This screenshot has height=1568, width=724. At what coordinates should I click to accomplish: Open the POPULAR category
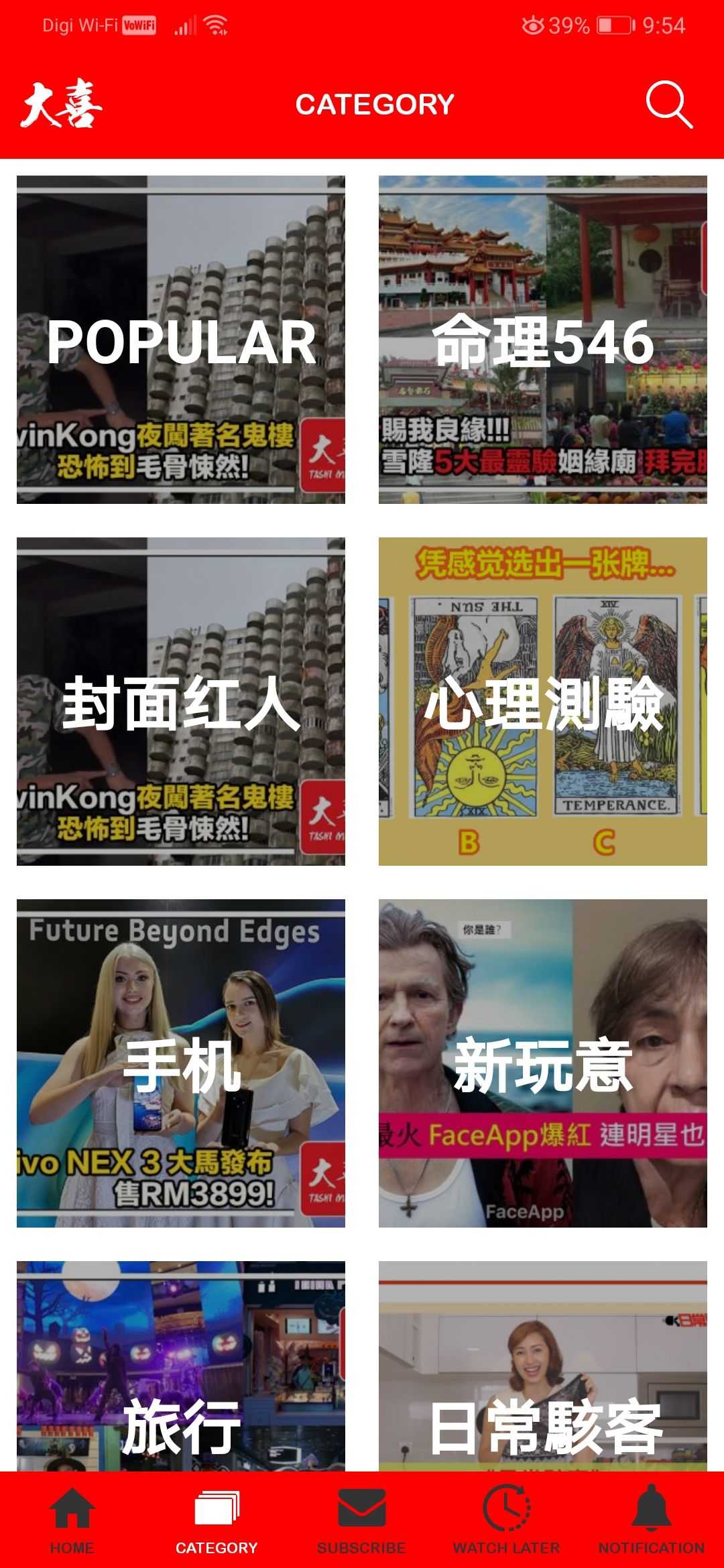tap(181, 338)
